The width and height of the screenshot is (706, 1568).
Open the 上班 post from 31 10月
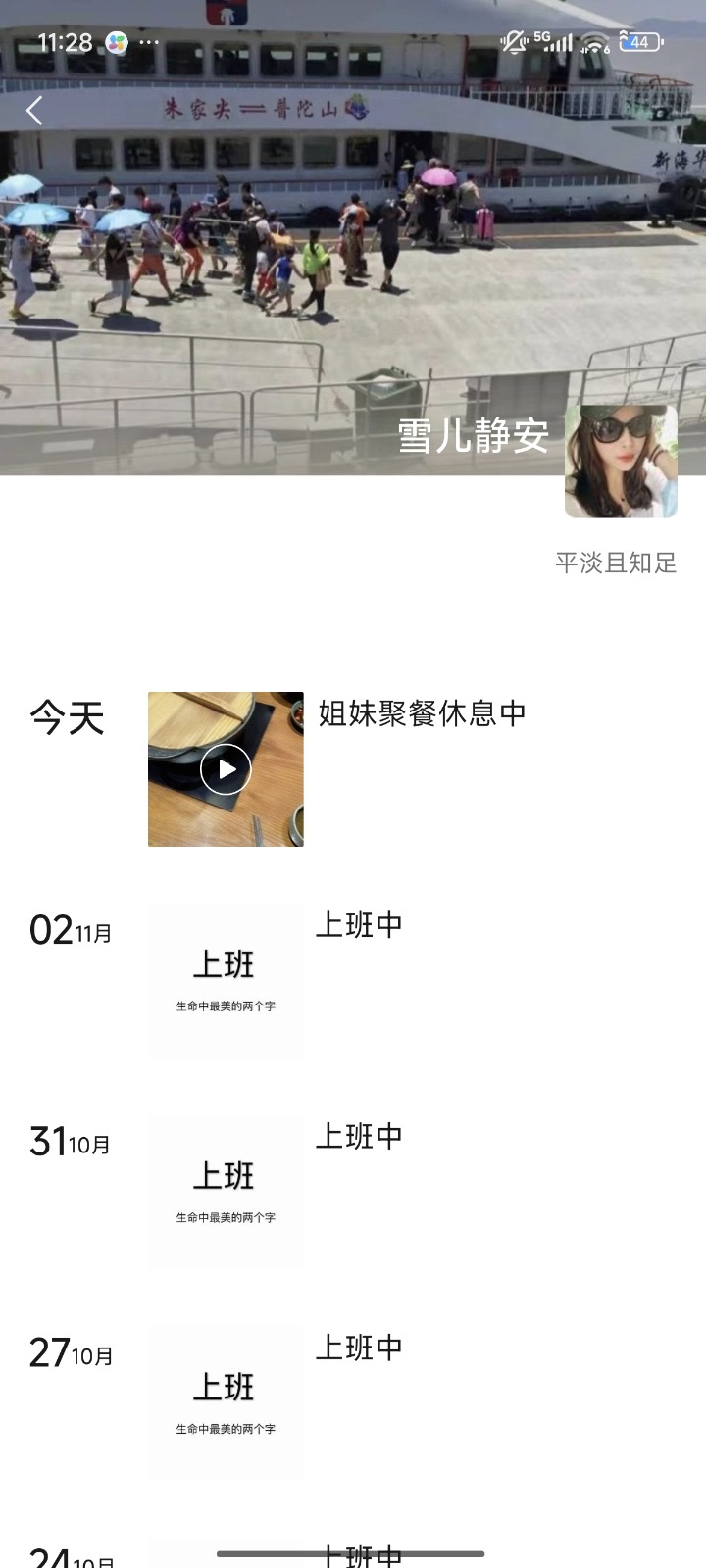[226, 1191]
